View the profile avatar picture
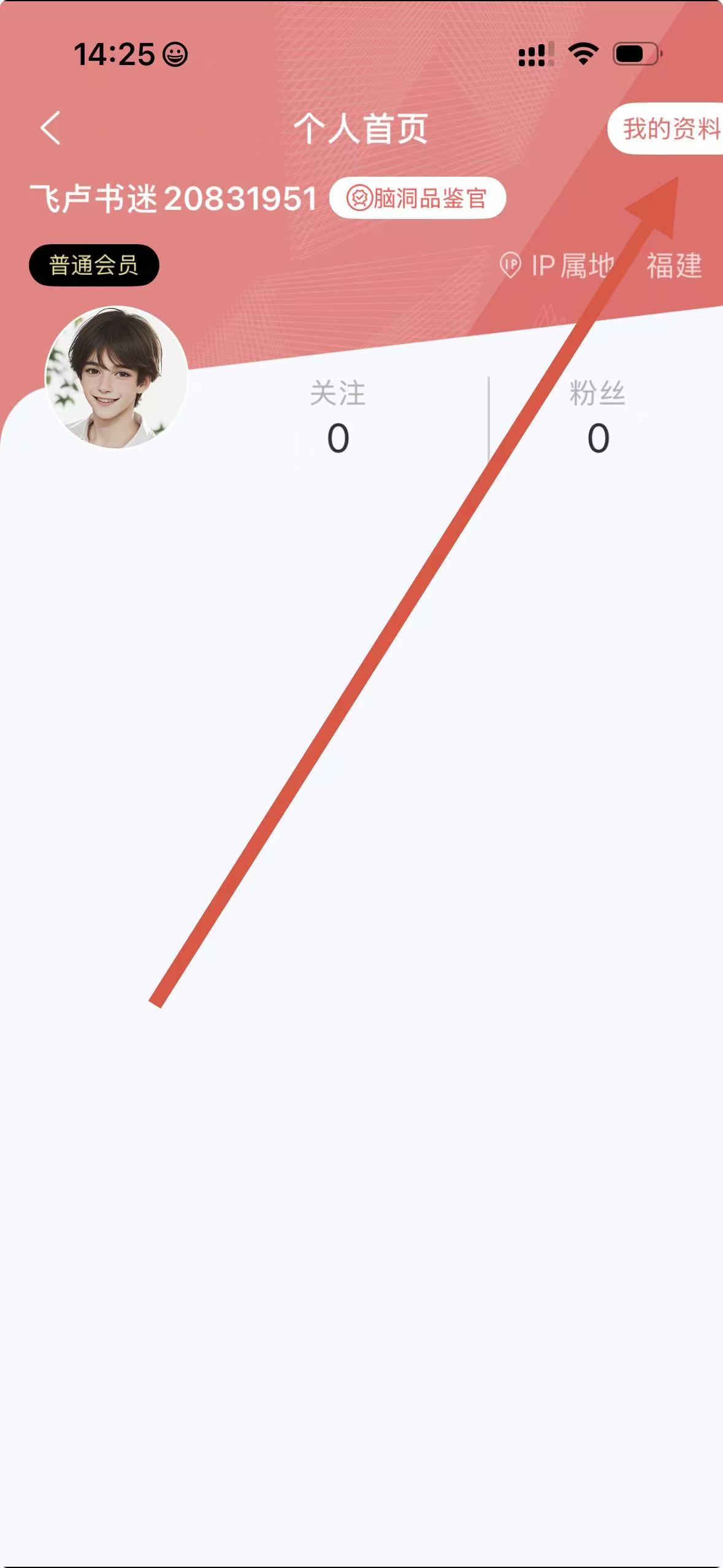Viewport: 723px width, 1568px height. (x=116, y=377)
